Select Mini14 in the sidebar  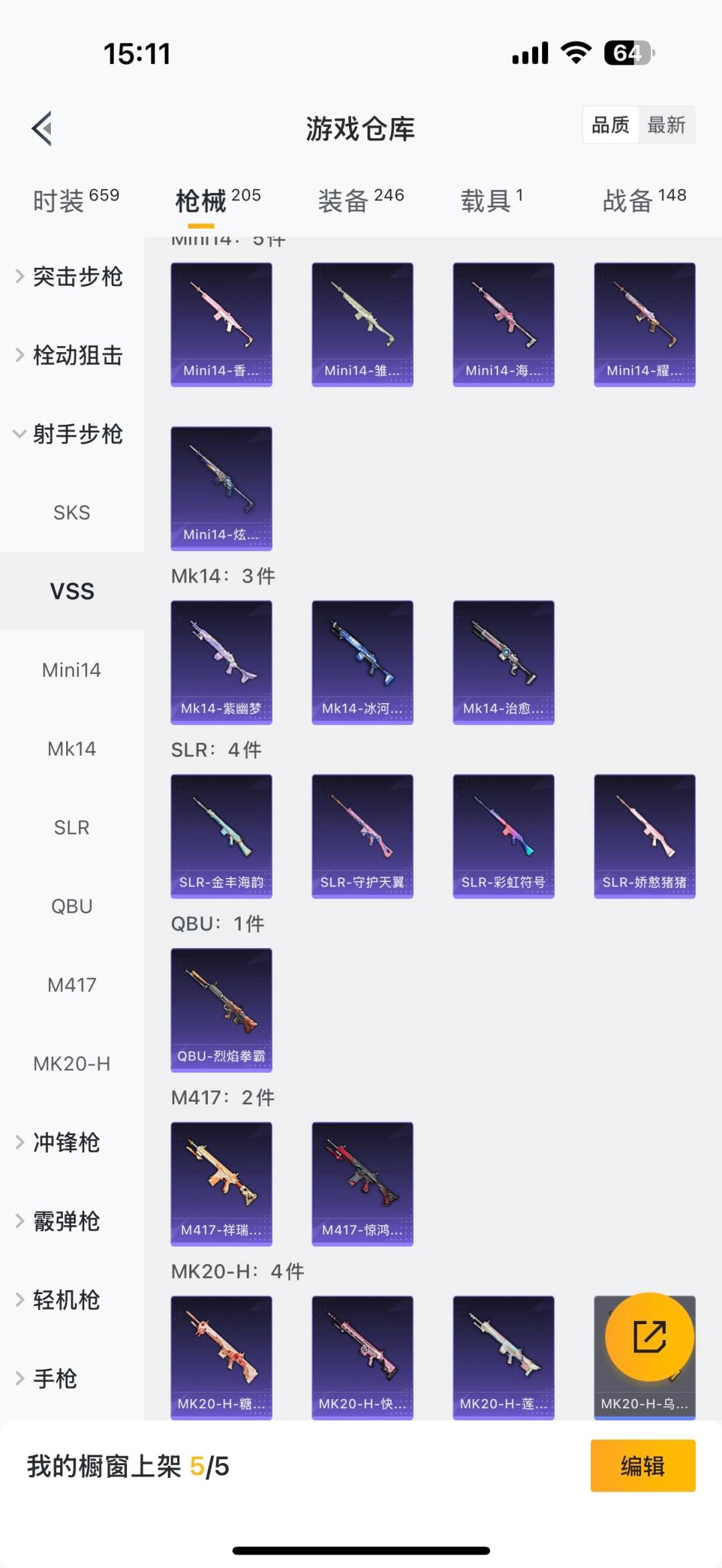(72, 669)
